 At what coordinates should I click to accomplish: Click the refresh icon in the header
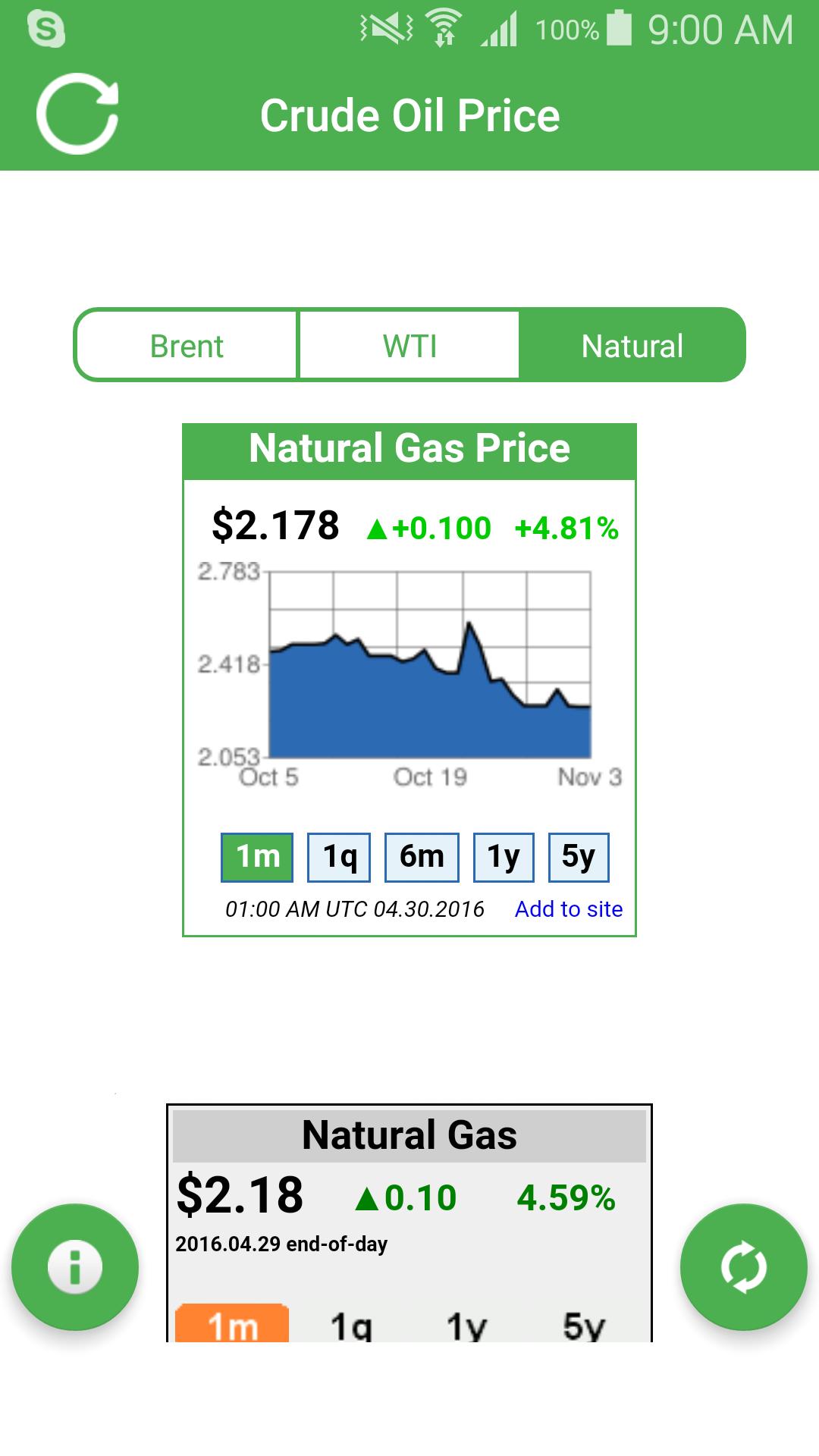tap(78, 114)
